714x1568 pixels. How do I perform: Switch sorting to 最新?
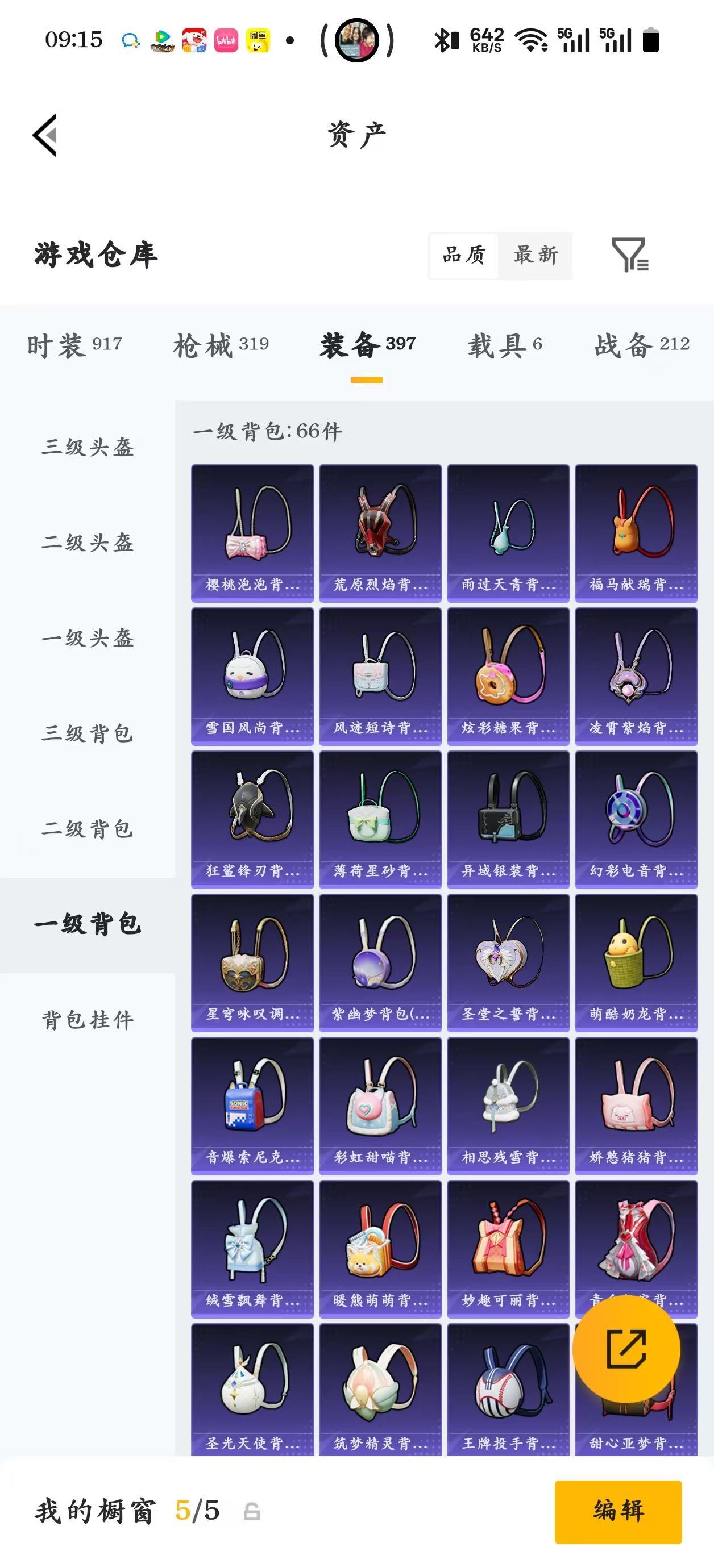535,256
